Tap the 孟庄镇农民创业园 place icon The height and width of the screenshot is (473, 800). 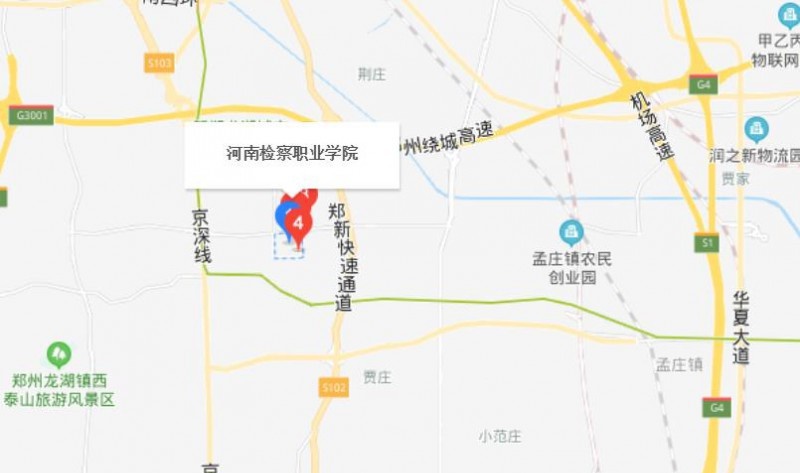(x=571, y=234)
